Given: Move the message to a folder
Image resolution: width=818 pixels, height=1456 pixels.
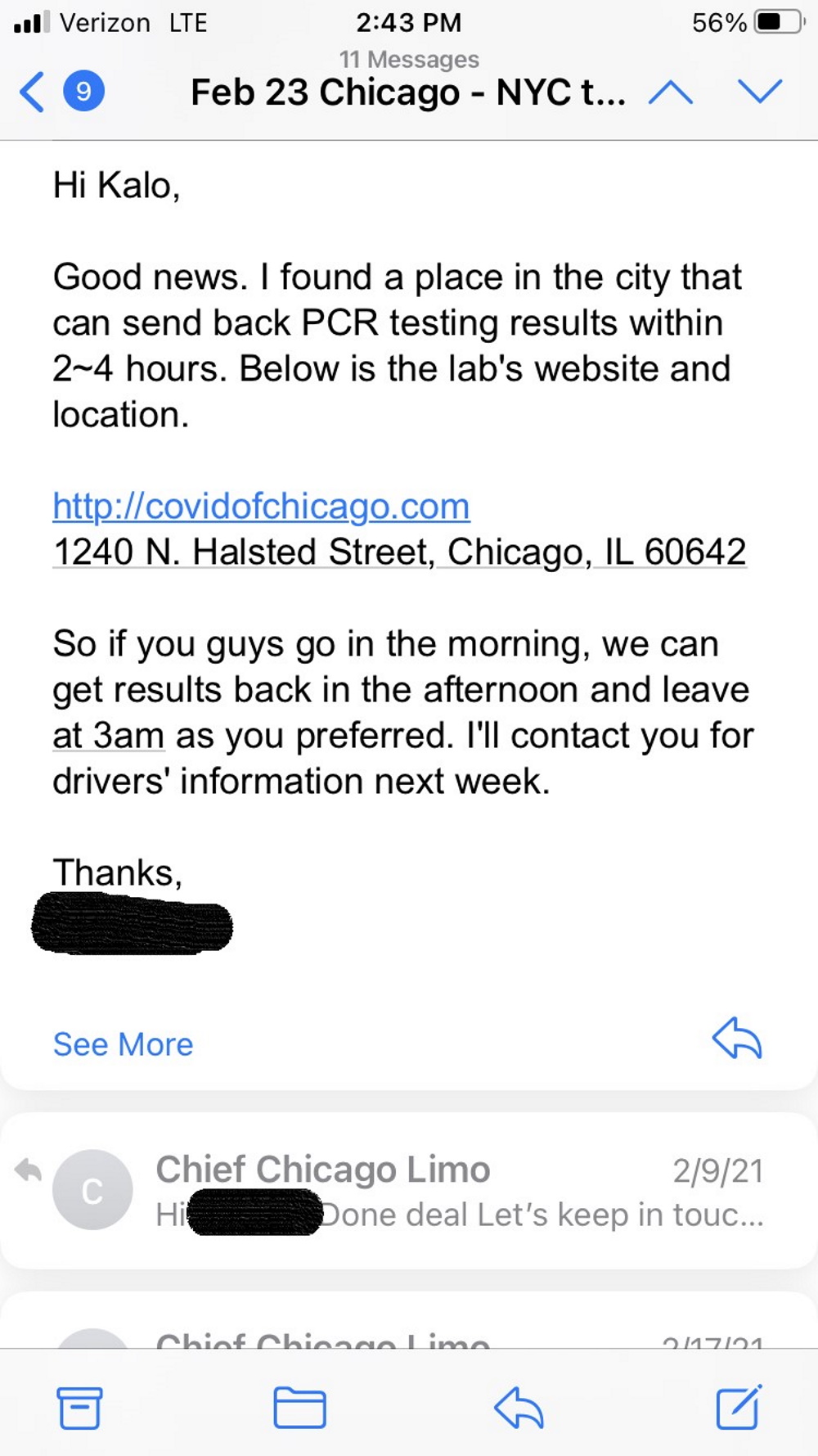Looking at the screenshot, I should (299, 1408).
